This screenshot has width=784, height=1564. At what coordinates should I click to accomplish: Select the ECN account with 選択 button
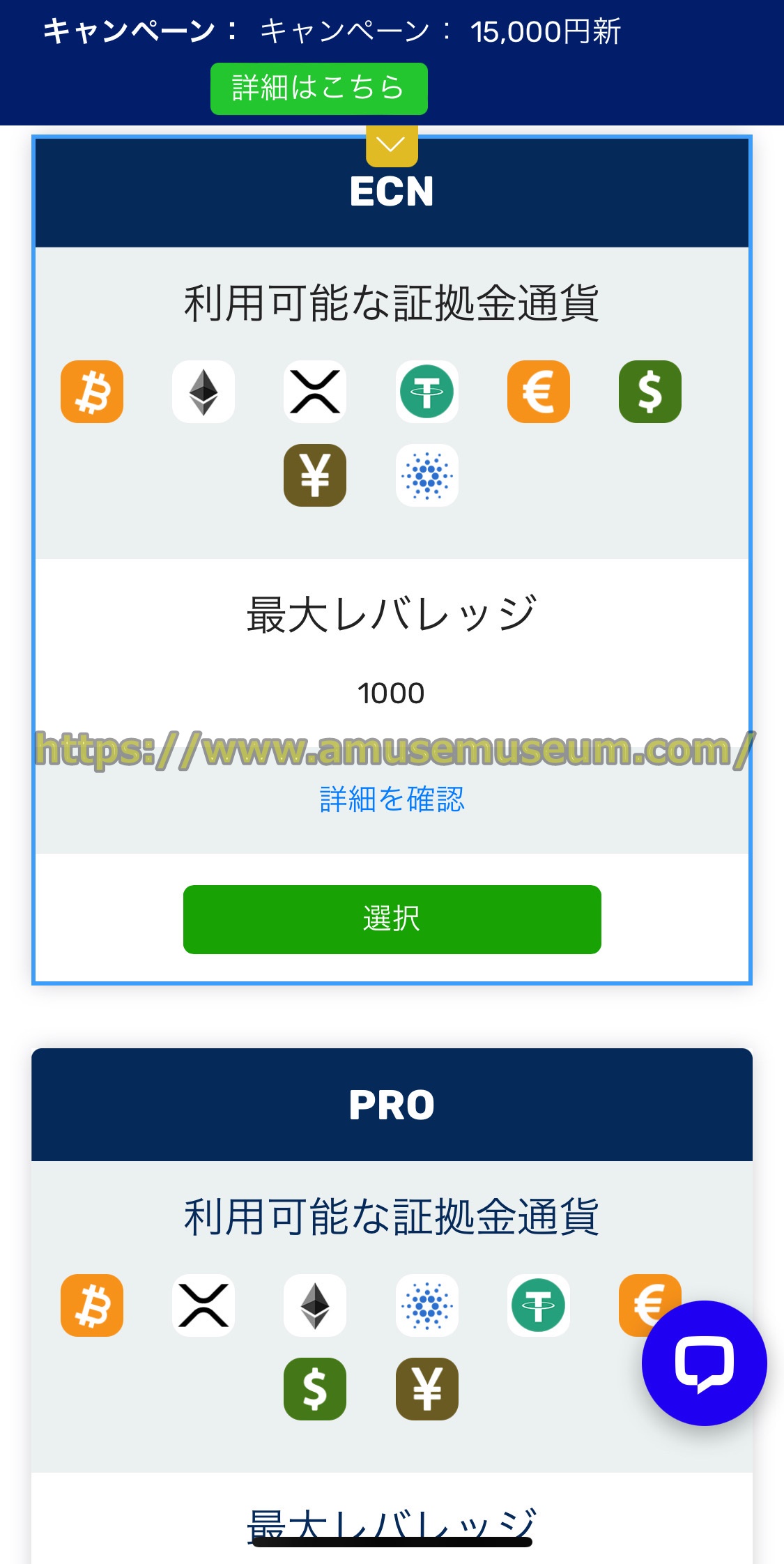coord(392,919)
